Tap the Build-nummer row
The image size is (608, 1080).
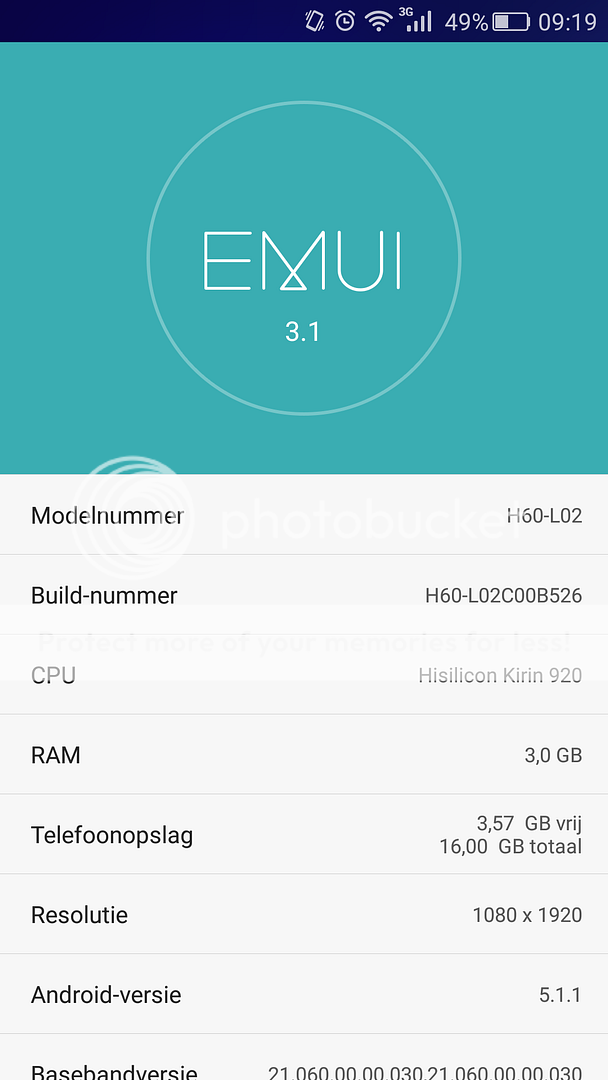pyautogui.click(x=304, y=594)
